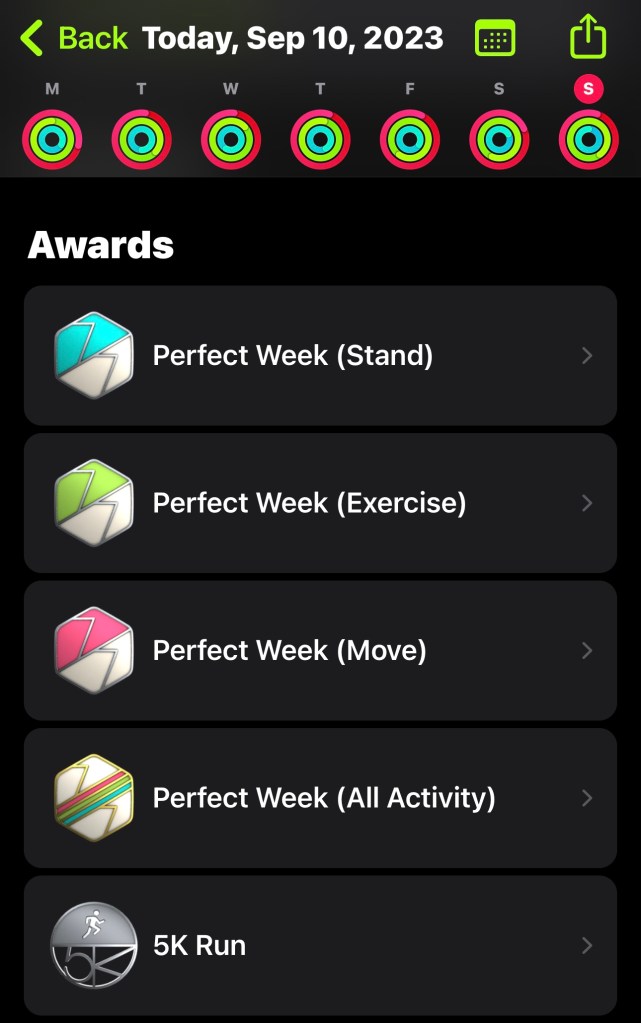Open the calendar month view

(496, 39)
